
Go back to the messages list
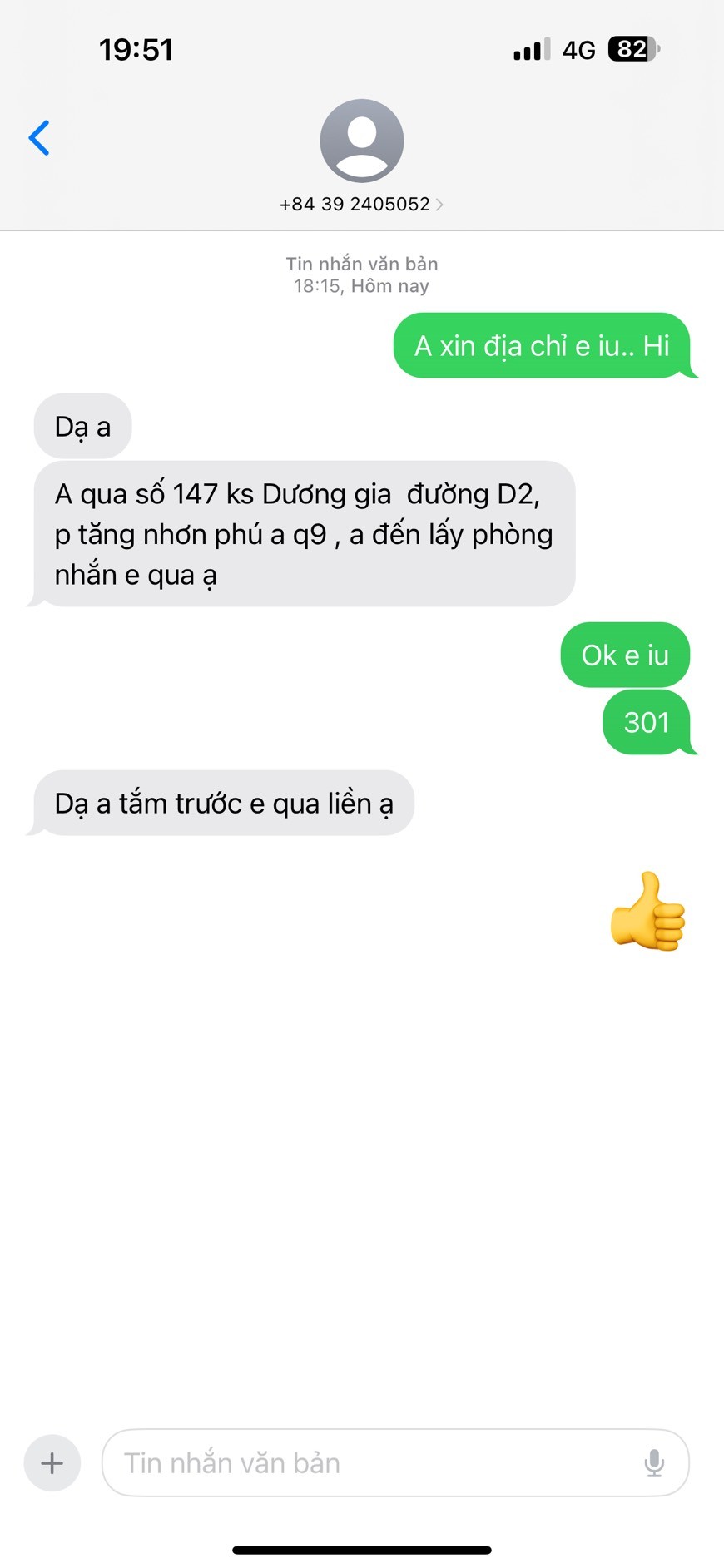(x=39, y=138)
